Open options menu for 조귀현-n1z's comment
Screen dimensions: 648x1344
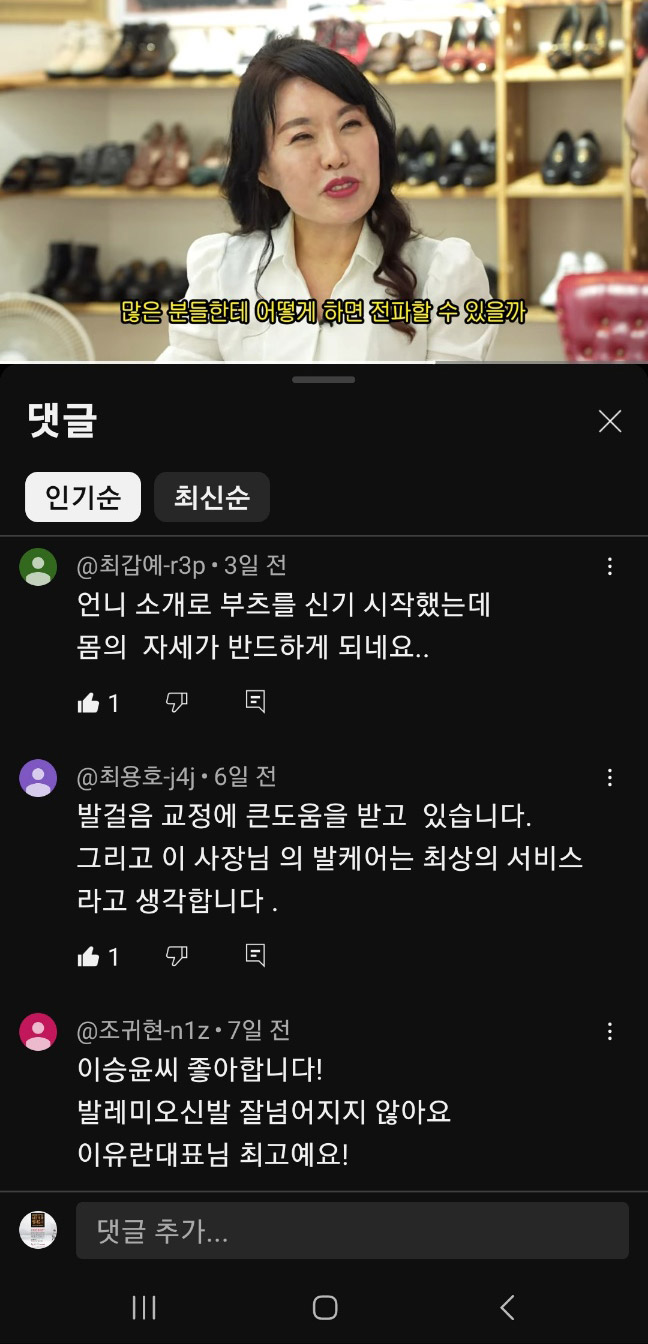(610, 1031)
